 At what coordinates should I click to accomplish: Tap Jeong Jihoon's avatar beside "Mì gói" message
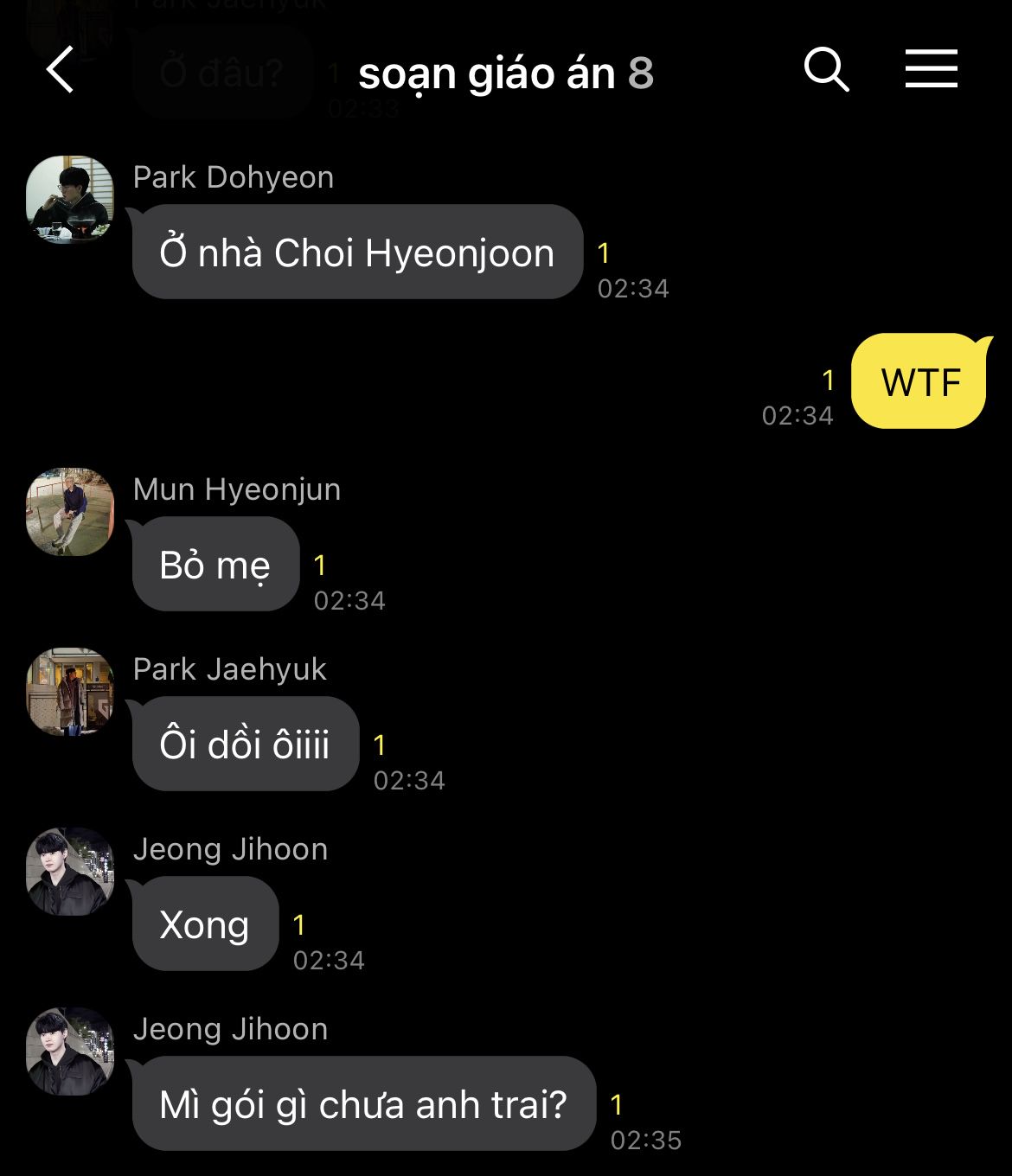(70, 1051)
